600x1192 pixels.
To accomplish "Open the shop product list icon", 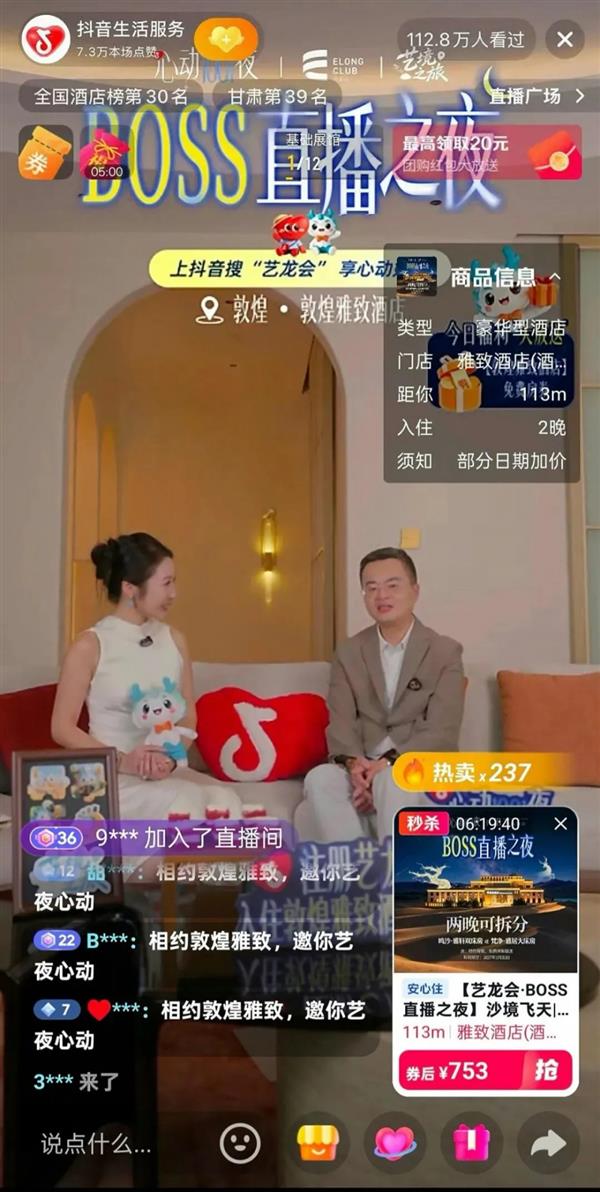I will [318, 1143].
